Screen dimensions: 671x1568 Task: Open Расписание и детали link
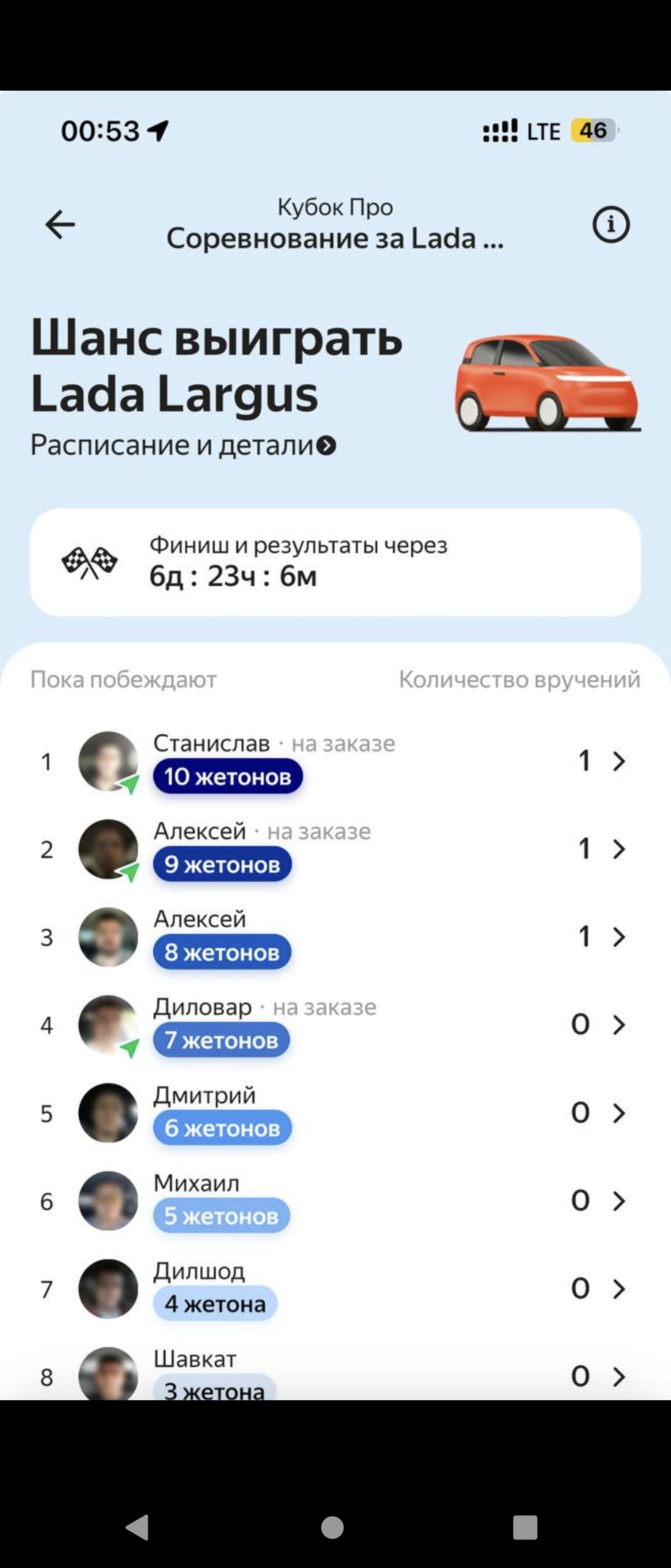(x=184, y=445)
